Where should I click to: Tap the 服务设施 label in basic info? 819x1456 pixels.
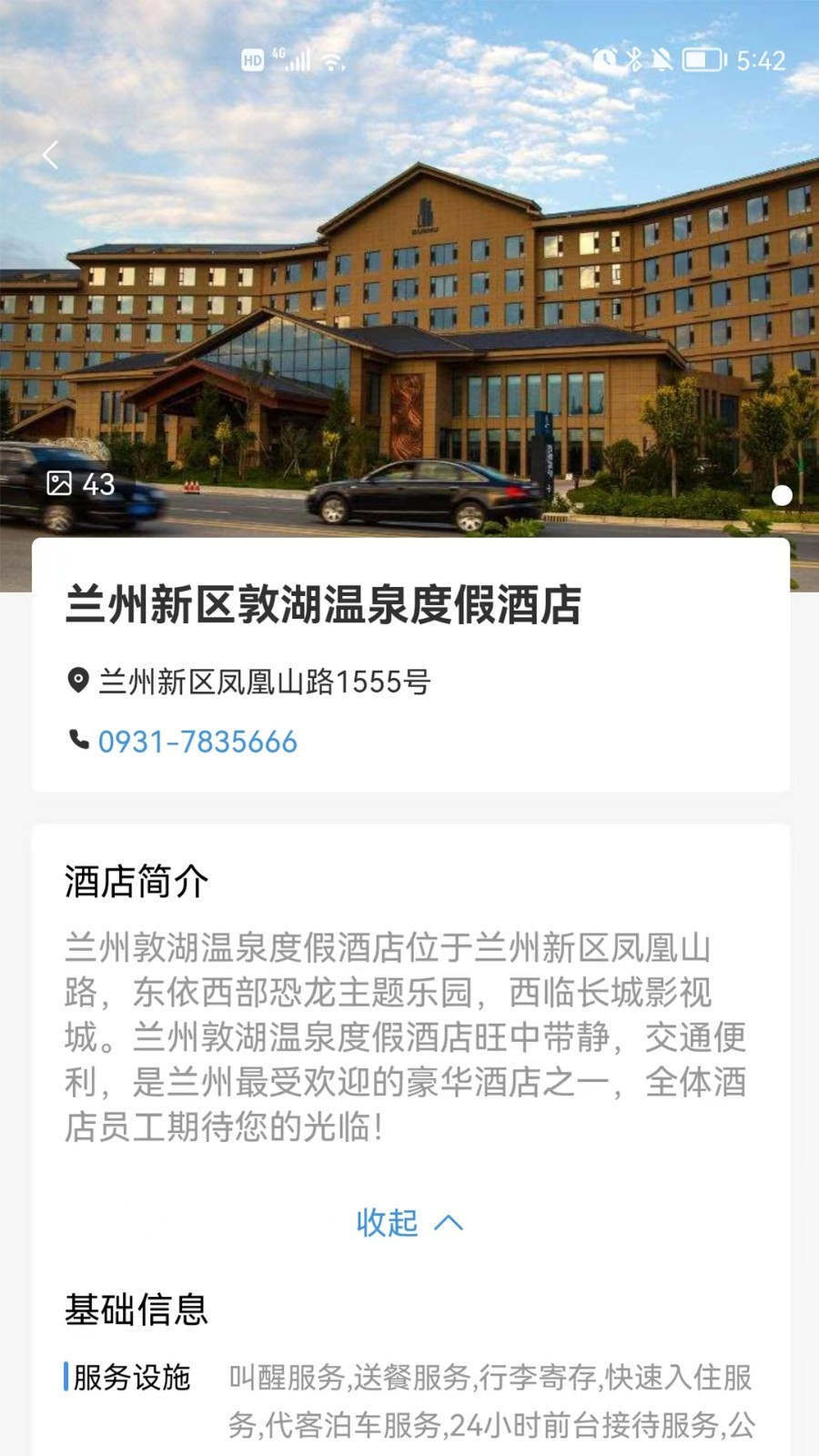(x=133, y=1378)
